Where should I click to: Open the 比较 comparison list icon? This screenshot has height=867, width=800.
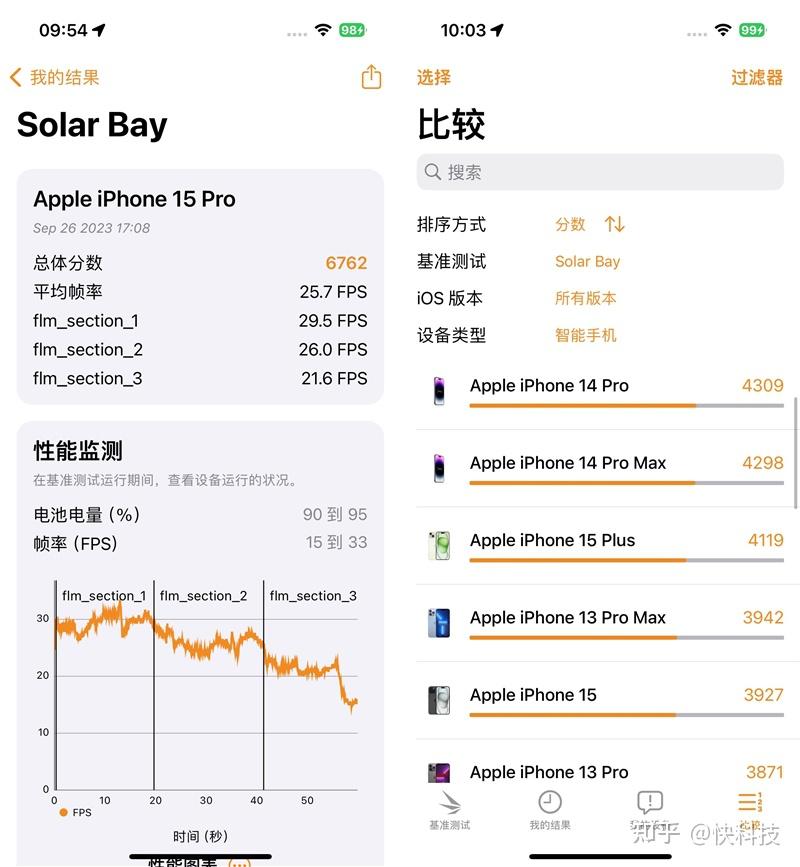click(x=749, y=801)
